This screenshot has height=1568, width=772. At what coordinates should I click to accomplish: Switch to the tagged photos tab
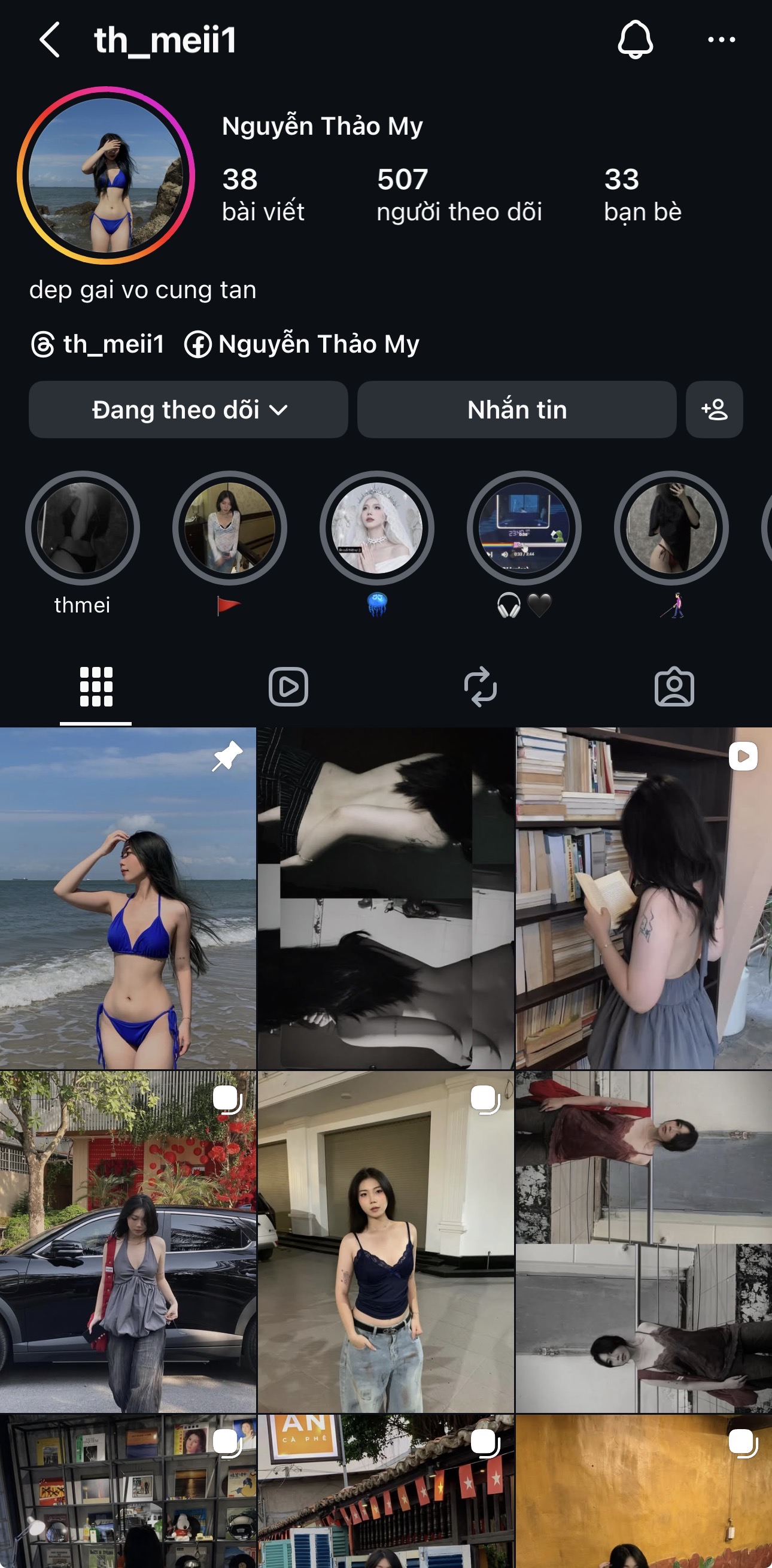674,687
